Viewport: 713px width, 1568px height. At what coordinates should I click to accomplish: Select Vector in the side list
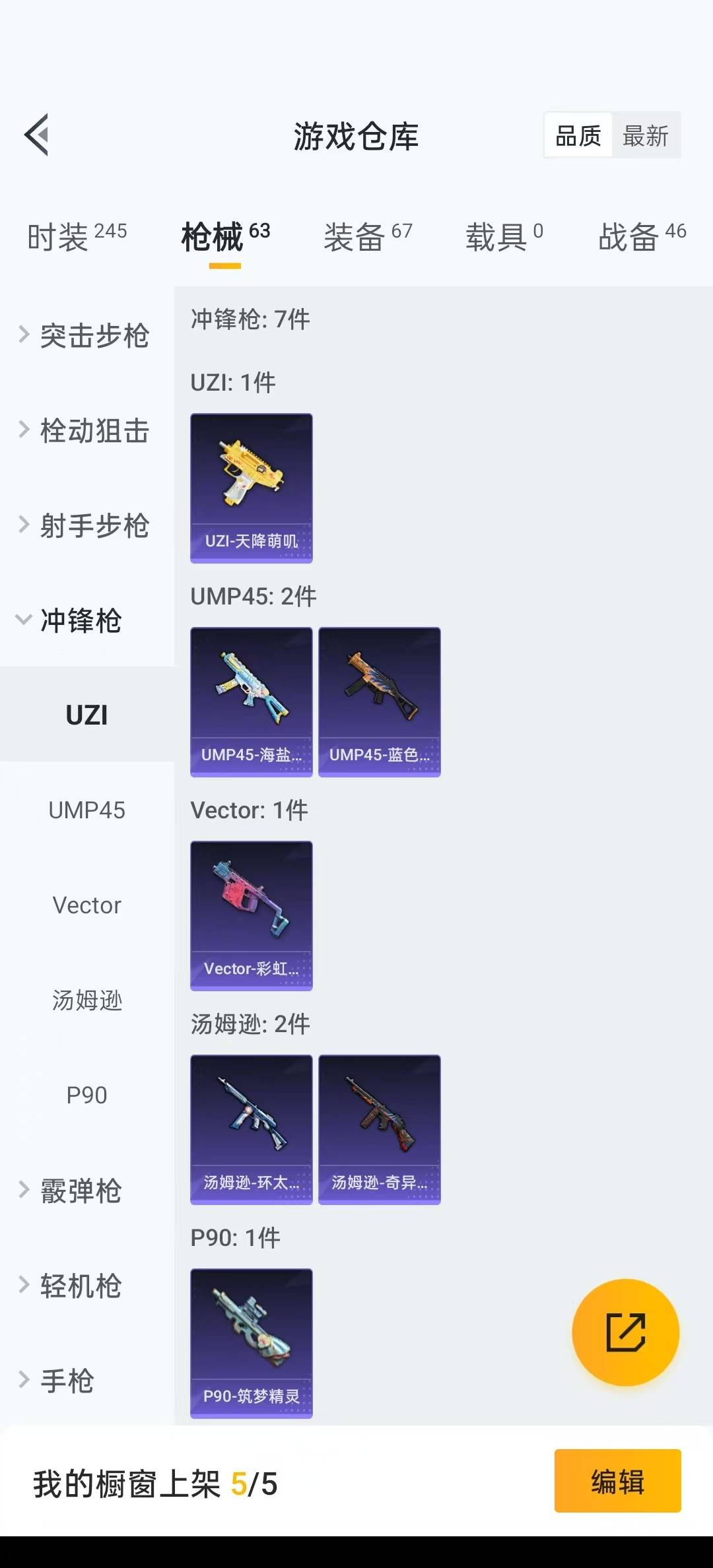click(x=86, y=905)
